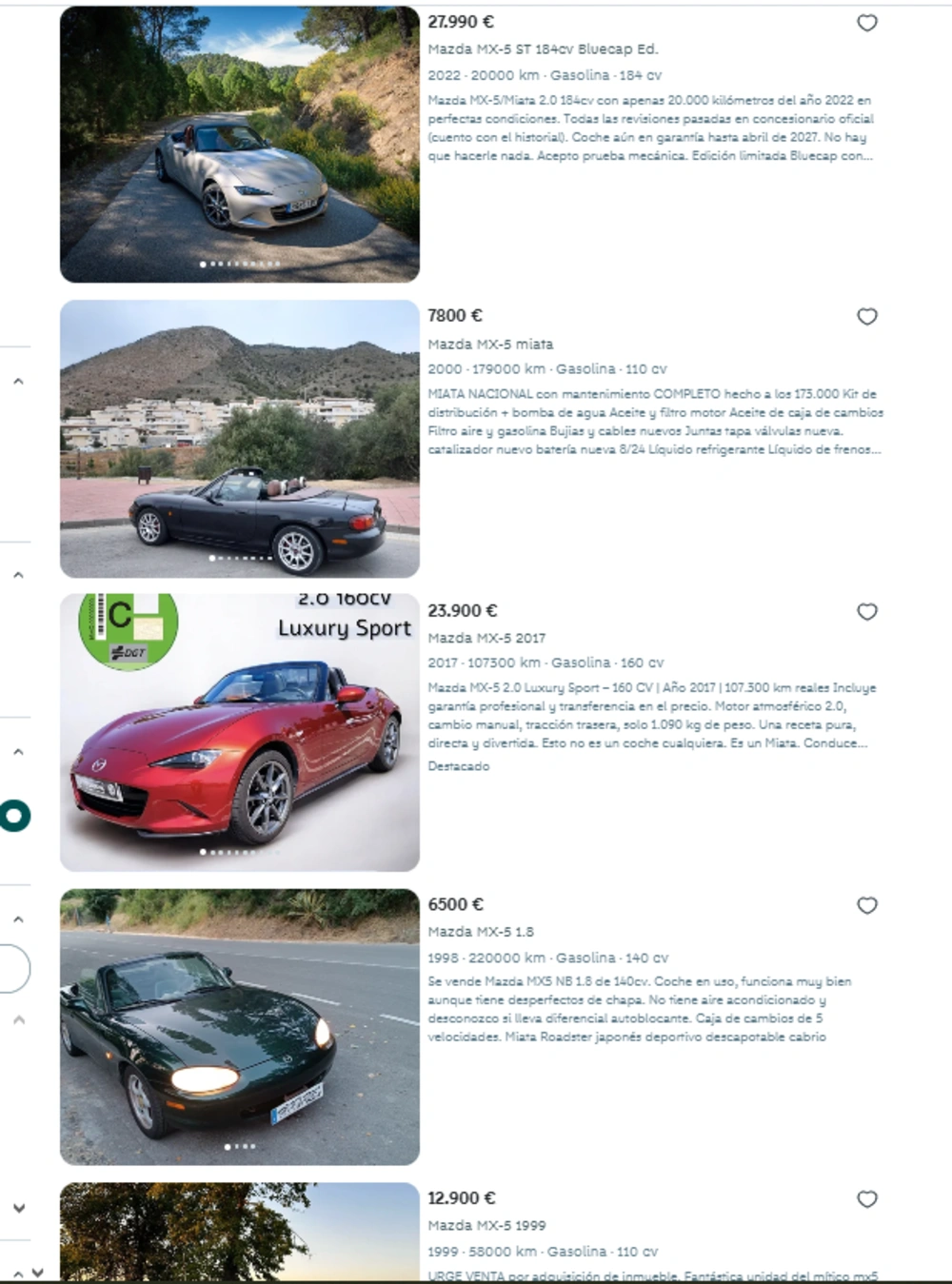Add the 6500 € Mazda MX-5 1.8 to favorites
952x1284 pixels.
point(866,905)
